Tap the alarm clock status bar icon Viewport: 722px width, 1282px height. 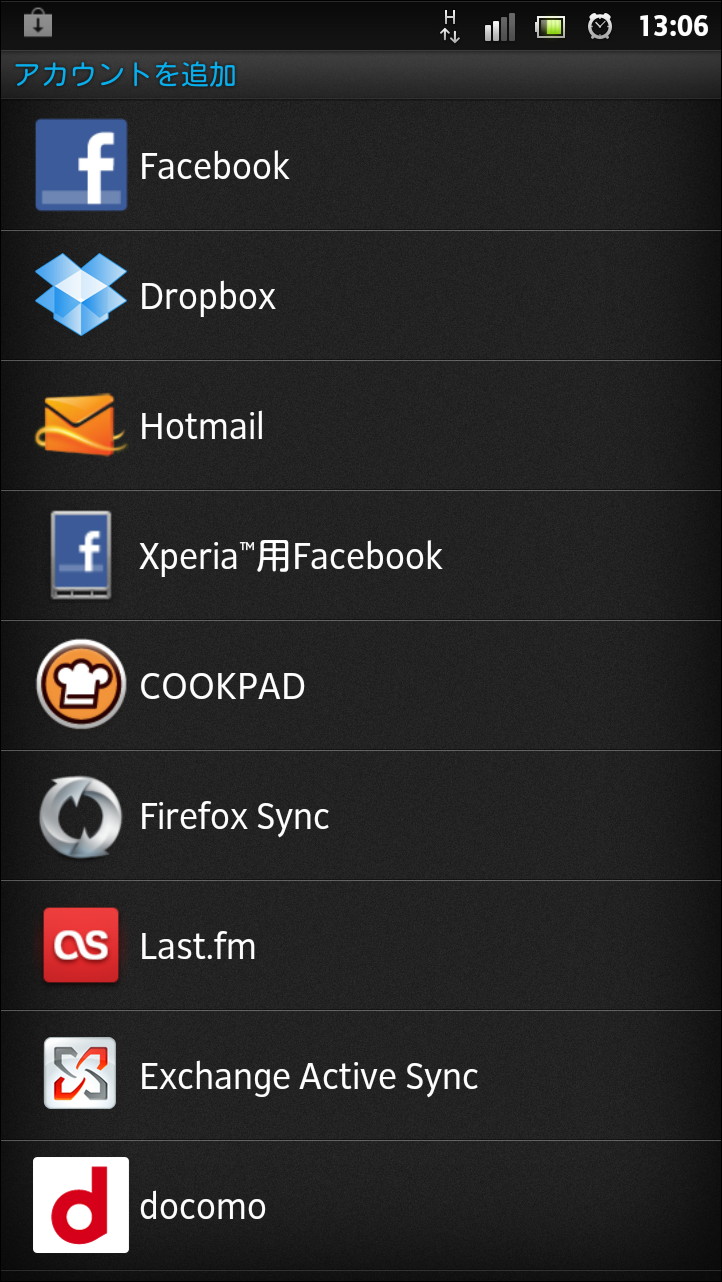click(x=601, y=25)
